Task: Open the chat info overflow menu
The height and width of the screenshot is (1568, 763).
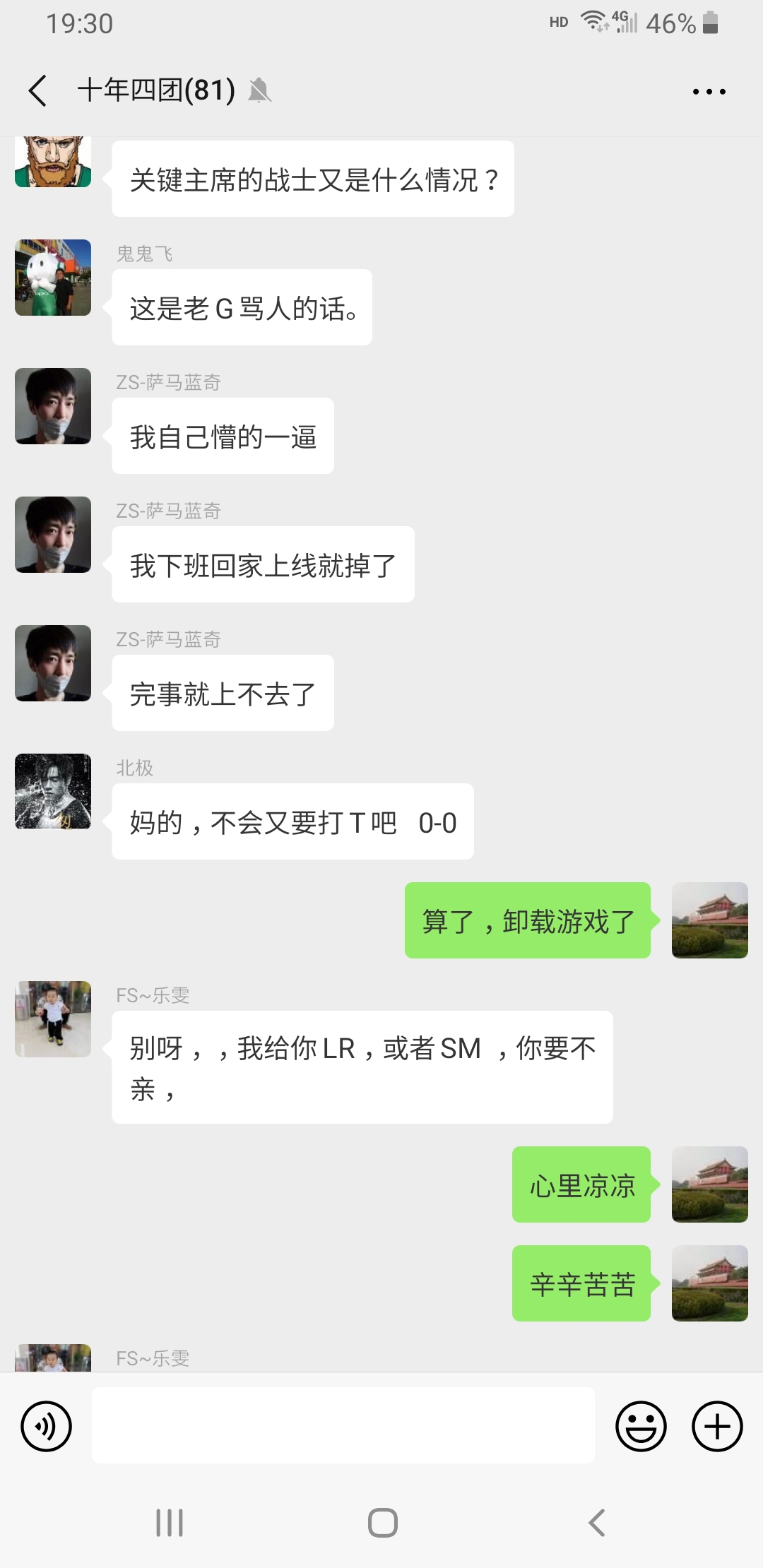Action: pos(709,92)
